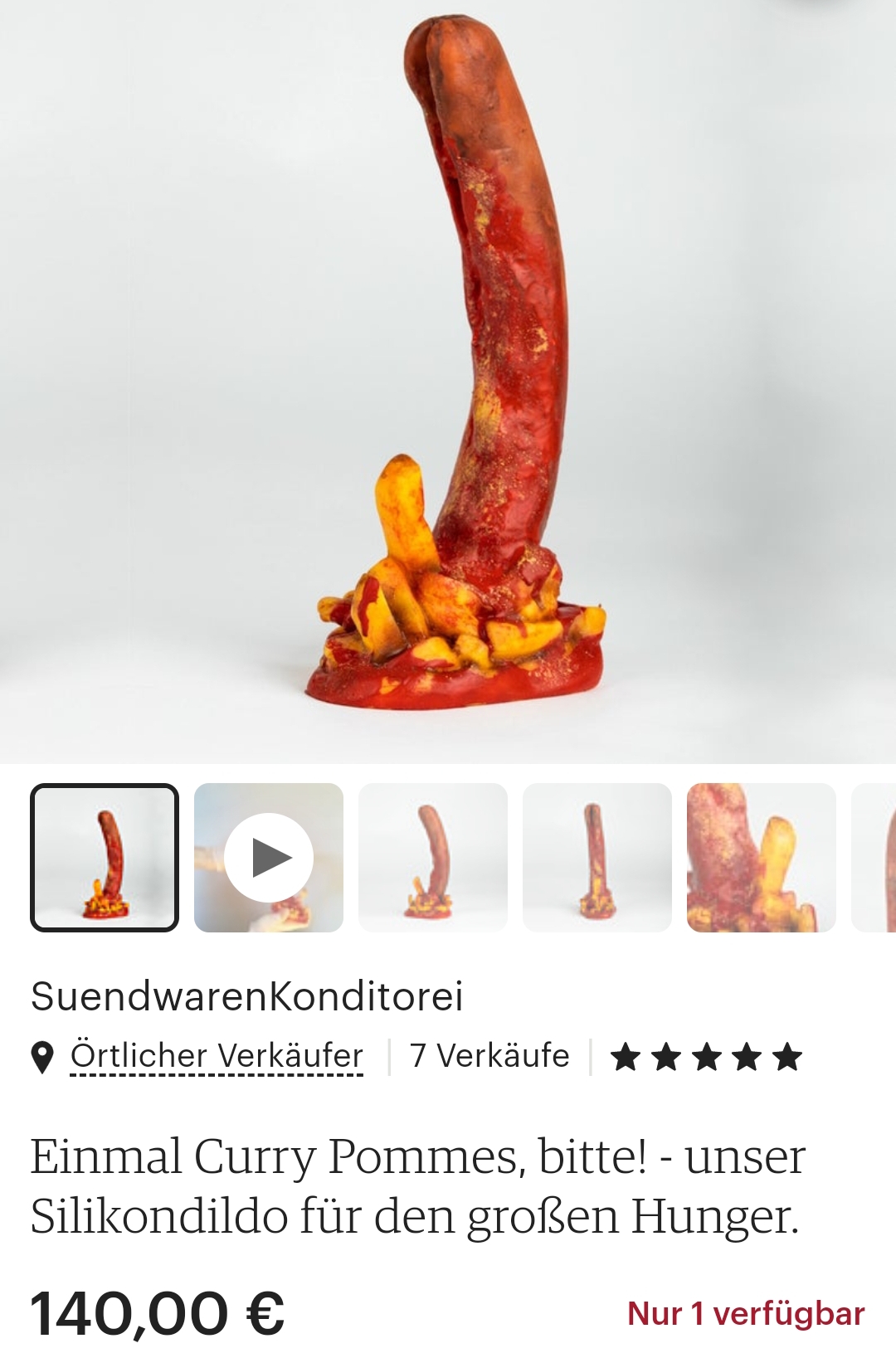896x1353 pixels.
Task: Open the main product image
Action: tap(448, 382)
